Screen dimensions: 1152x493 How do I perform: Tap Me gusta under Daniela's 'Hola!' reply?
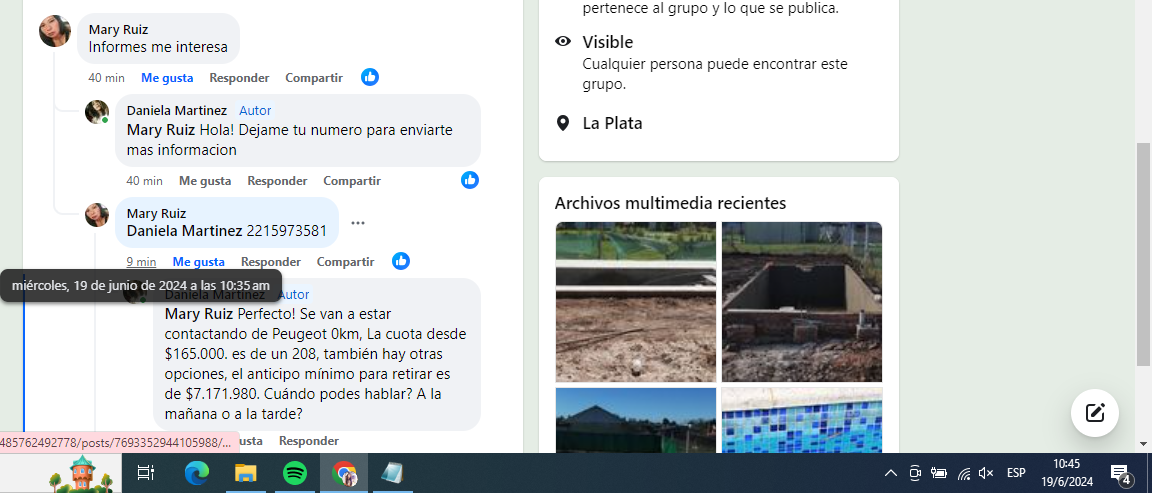point(205,181)
